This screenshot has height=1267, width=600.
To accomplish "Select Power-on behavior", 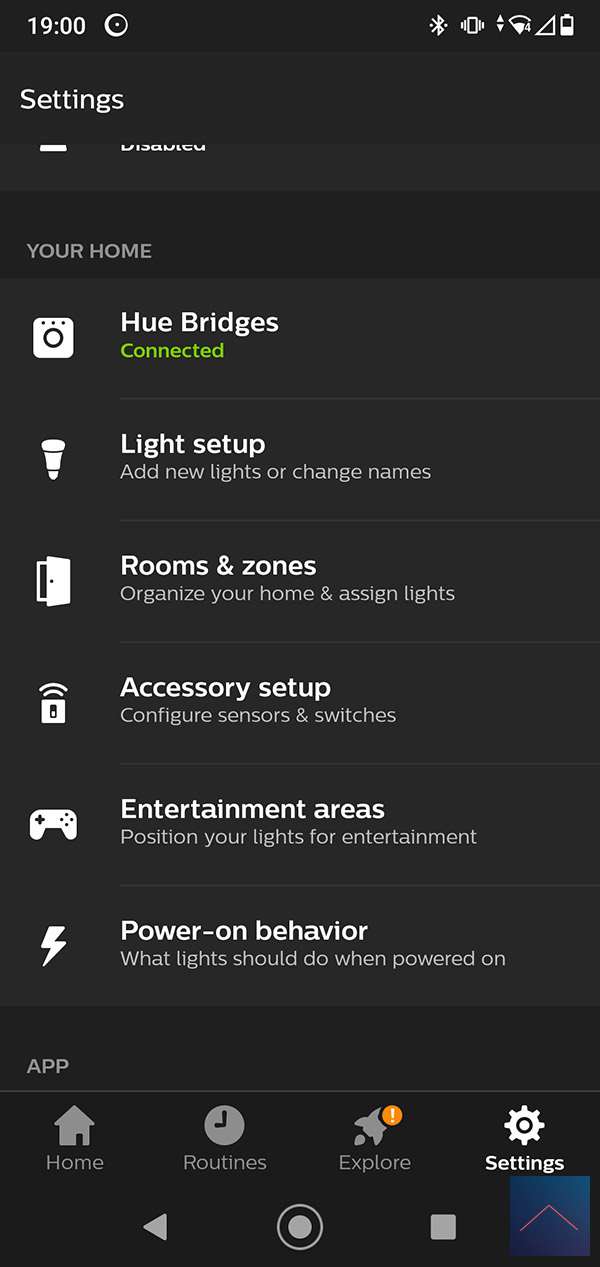I will (300, 945).
